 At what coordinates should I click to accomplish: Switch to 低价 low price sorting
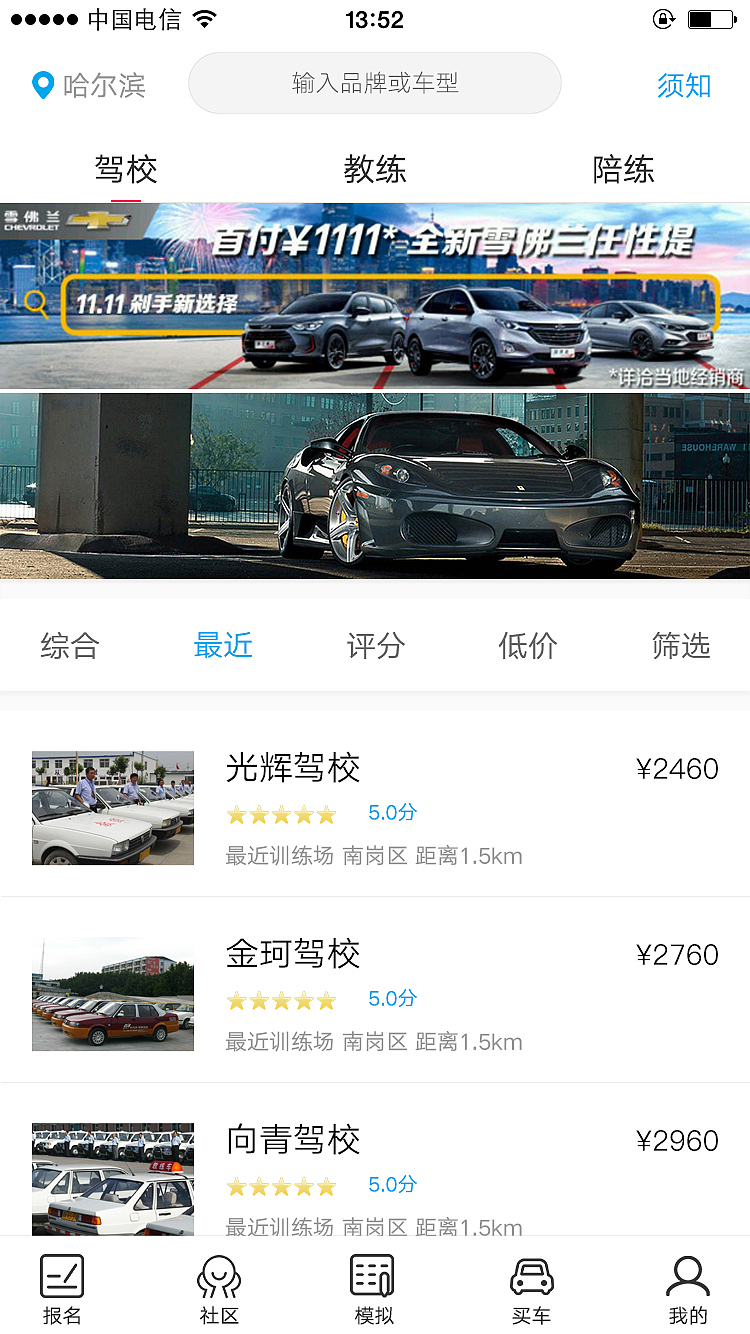coord(527,646)
